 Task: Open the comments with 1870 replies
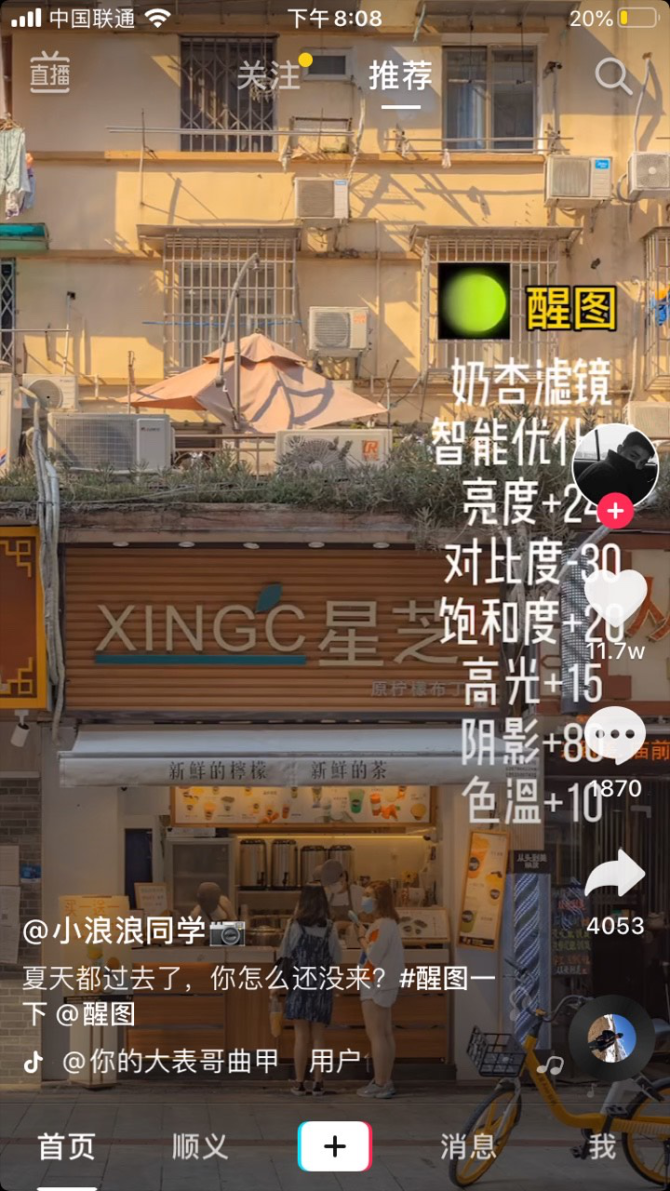click(x=615, y=738)
